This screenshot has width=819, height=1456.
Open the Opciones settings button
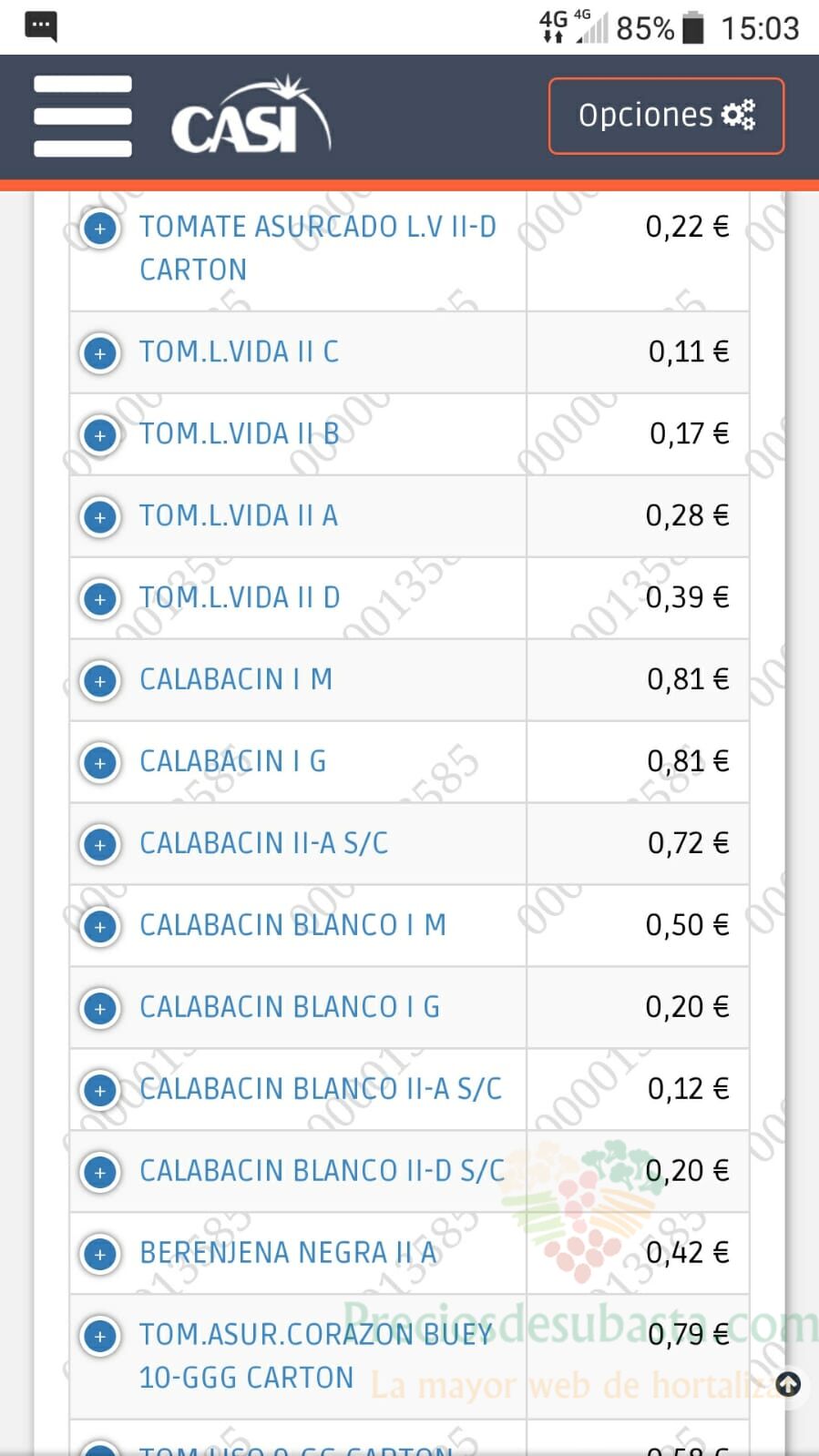(x=666, y=116)
